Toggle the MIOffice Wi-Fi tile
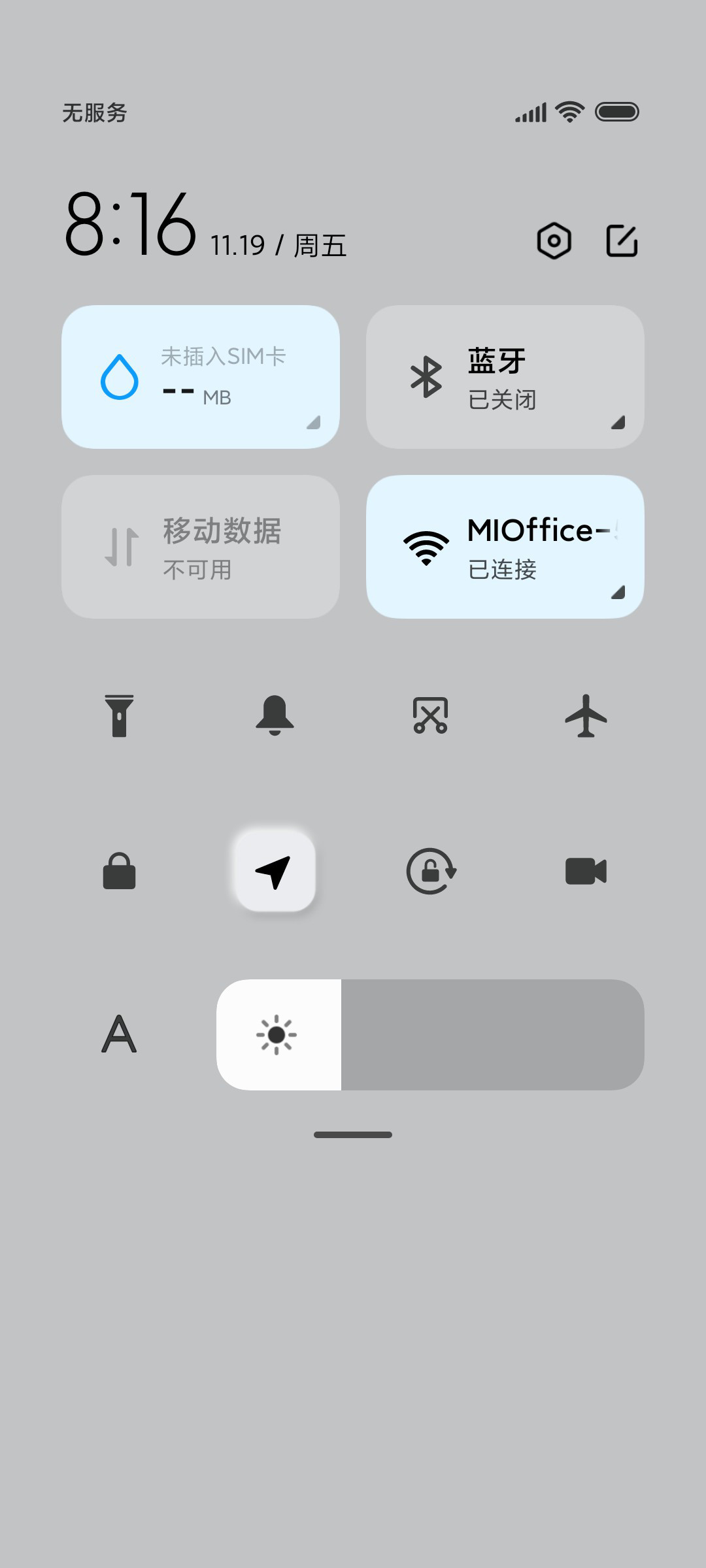706x1568 pixels. (505, 547)
